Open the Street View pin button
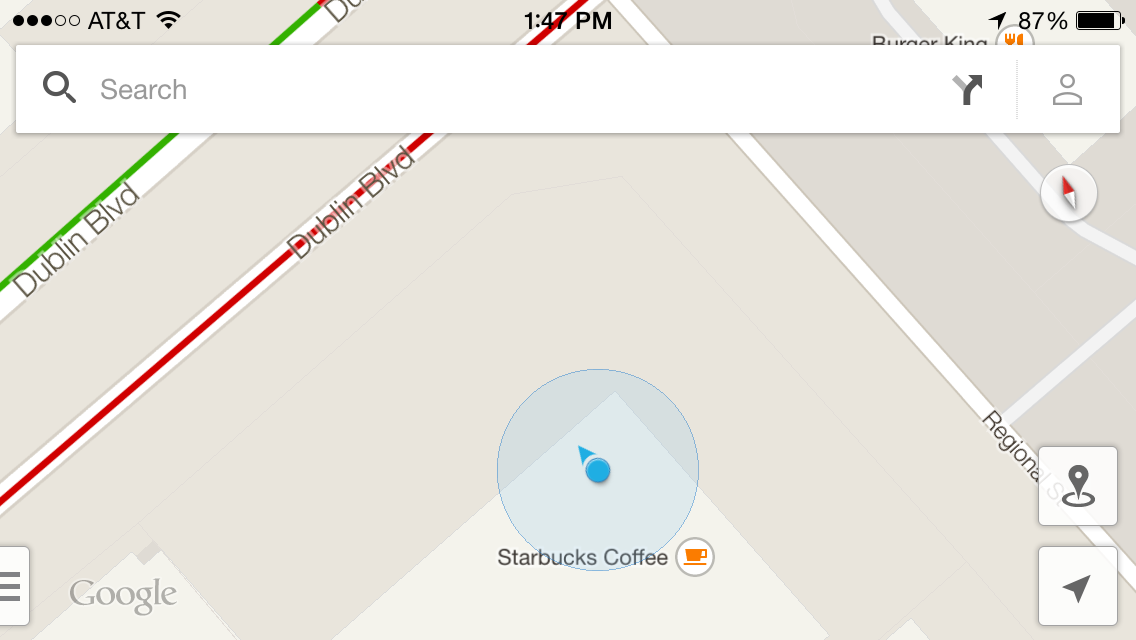Viewport: 1136px width, 640px height. (x=1077, y=486)
